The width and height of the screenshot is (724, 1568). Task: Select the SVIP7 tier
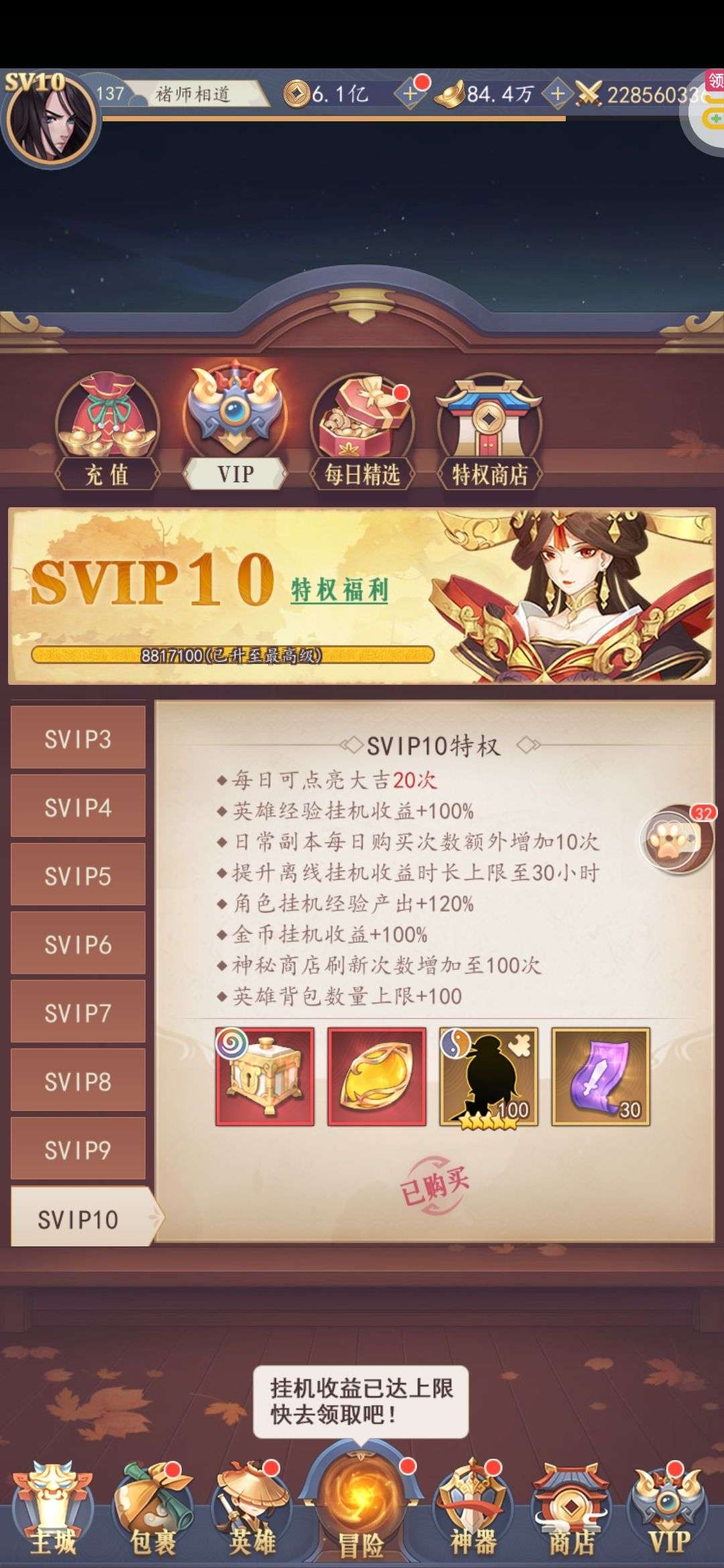[x=78, y=1012]
